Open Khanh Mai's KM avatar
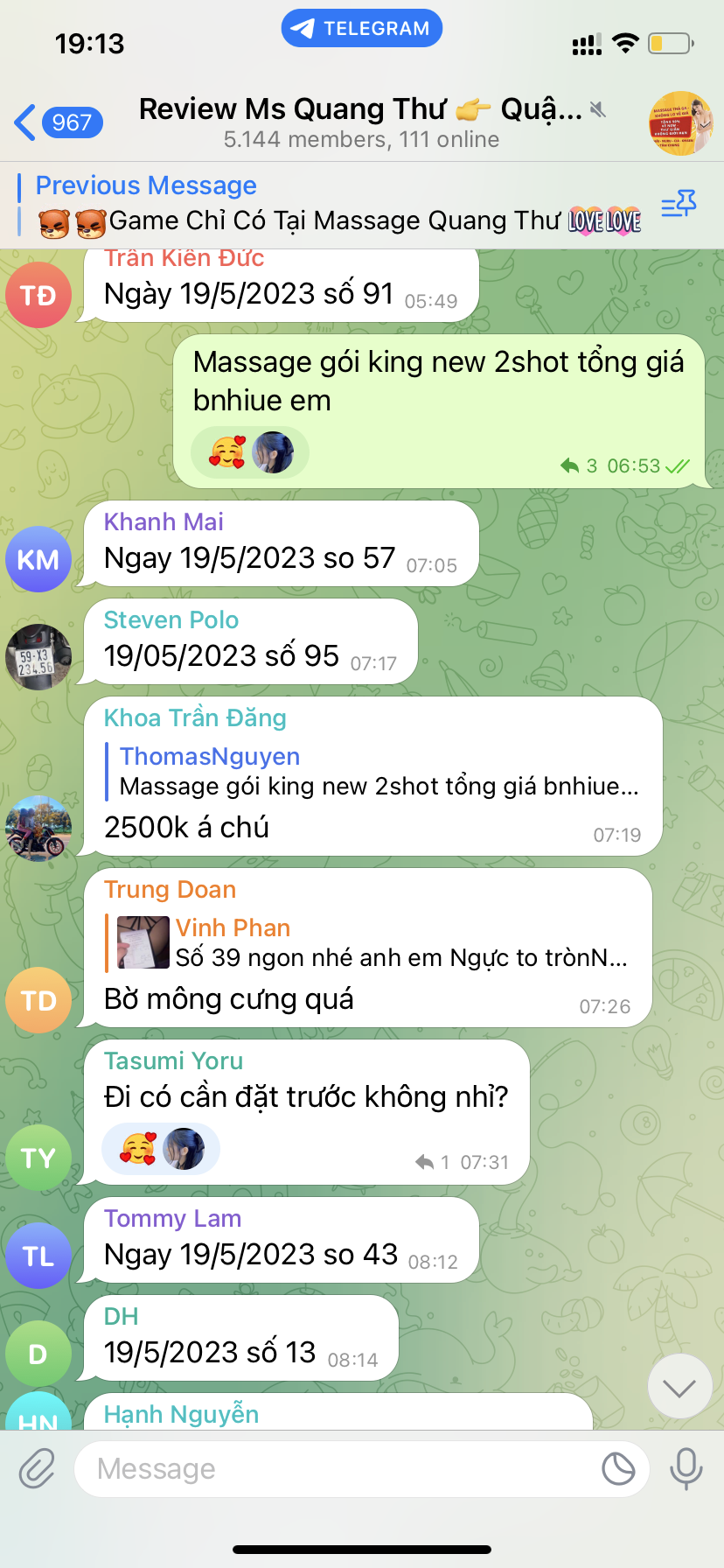The height and width of the screenshot is (1568, 724). [x=38, y=559]
